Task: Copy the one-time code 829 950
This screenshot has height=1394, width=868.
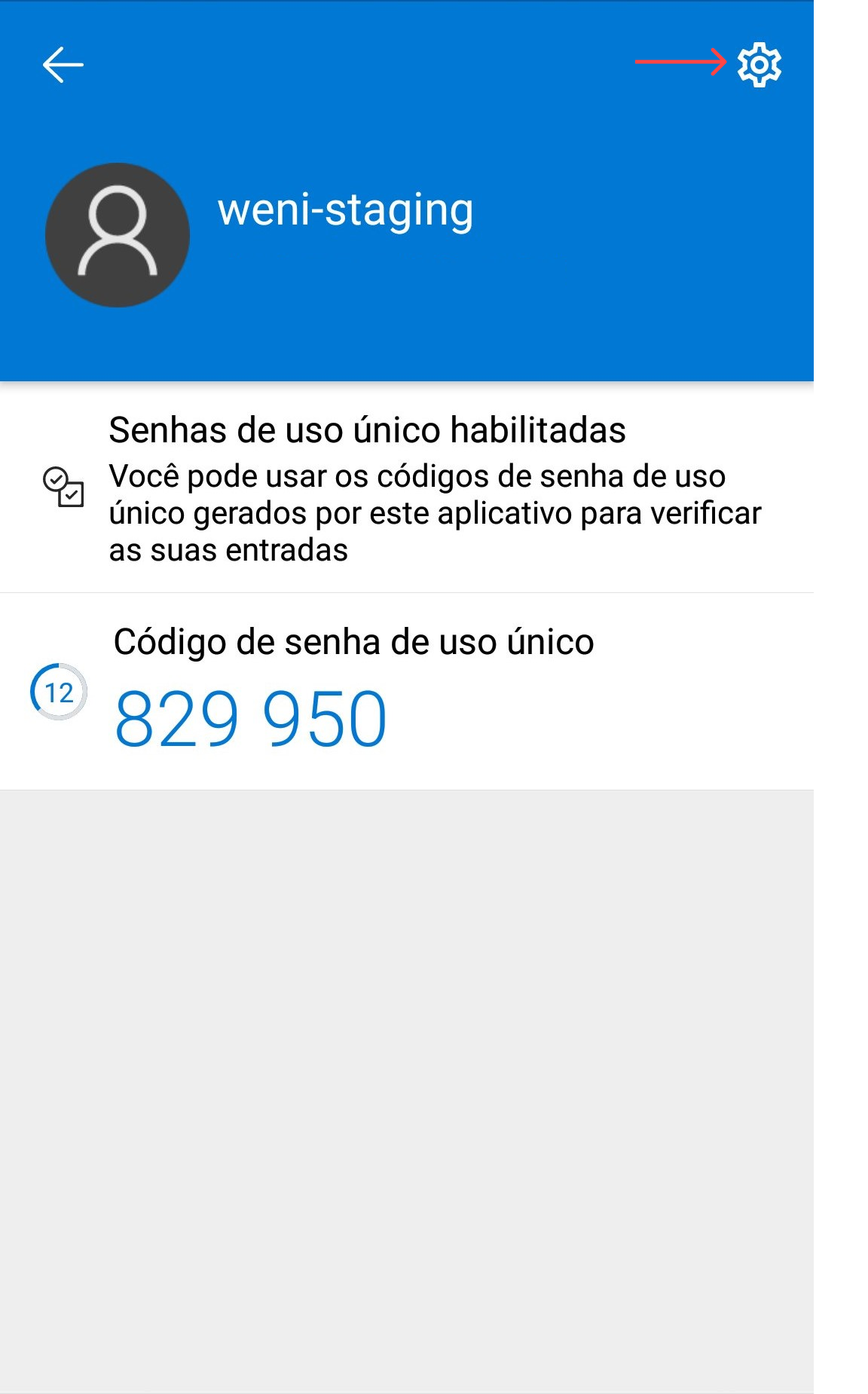Action: coord(251,719)
